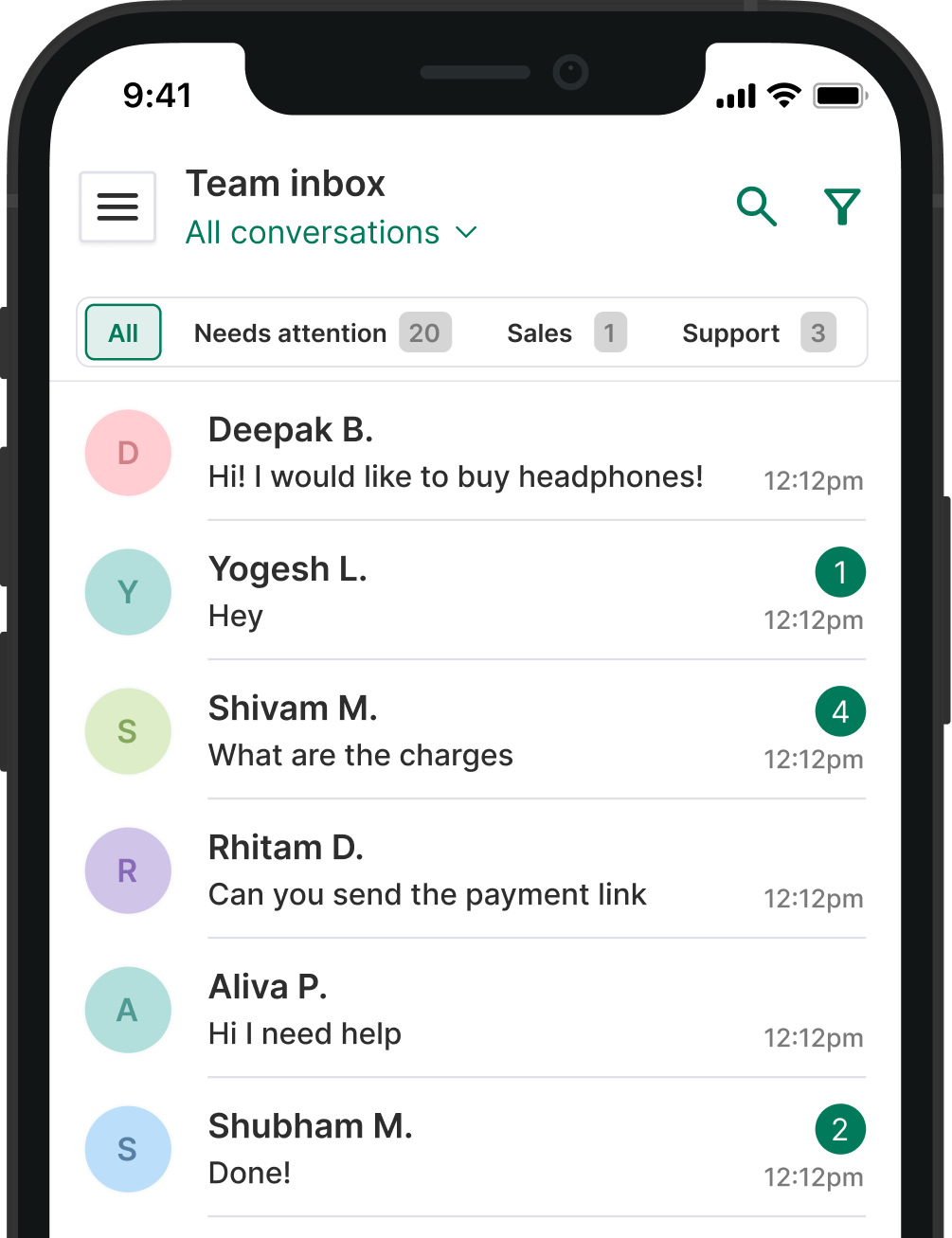This screenshot has width=952, height=1238.
Task: View Shivam M.'s message about charges
Action: tap(474, 731)
